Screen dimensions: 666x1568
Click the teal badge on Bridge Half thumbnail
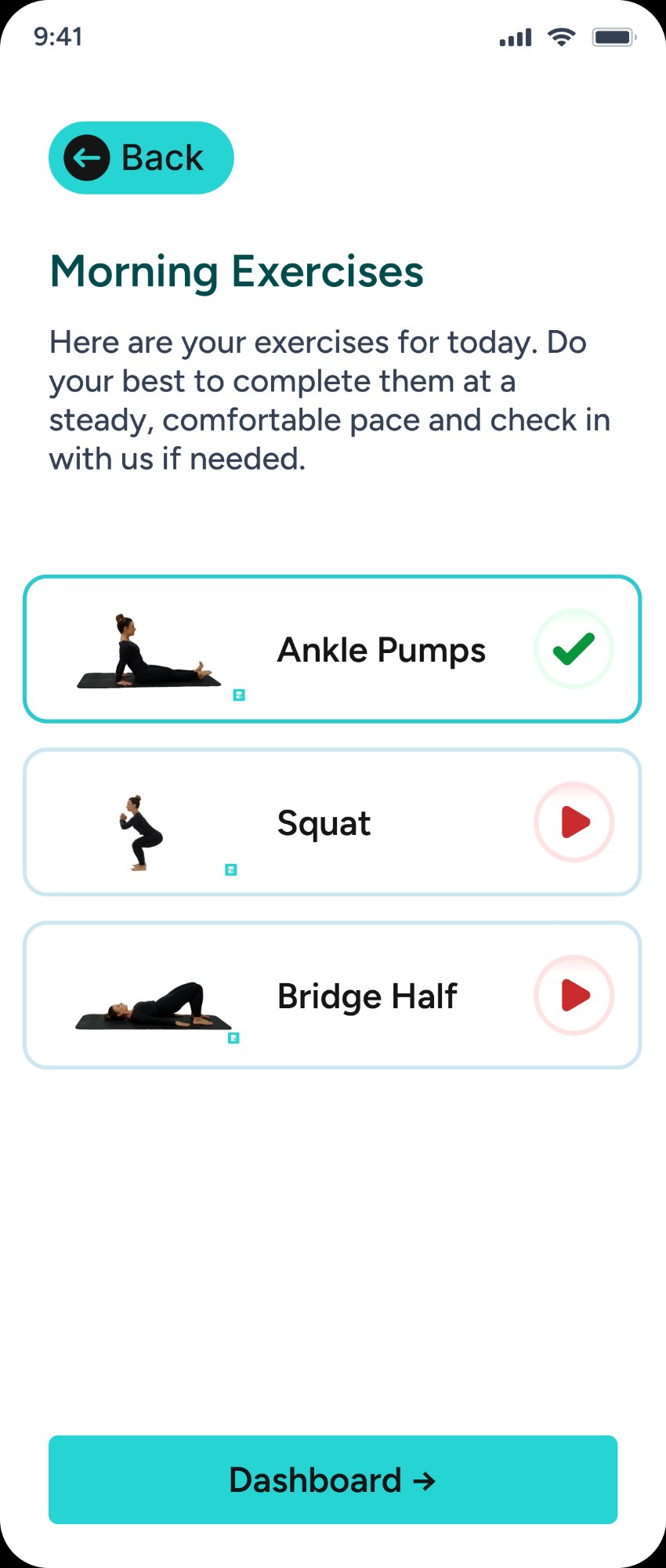point(233,1038)
